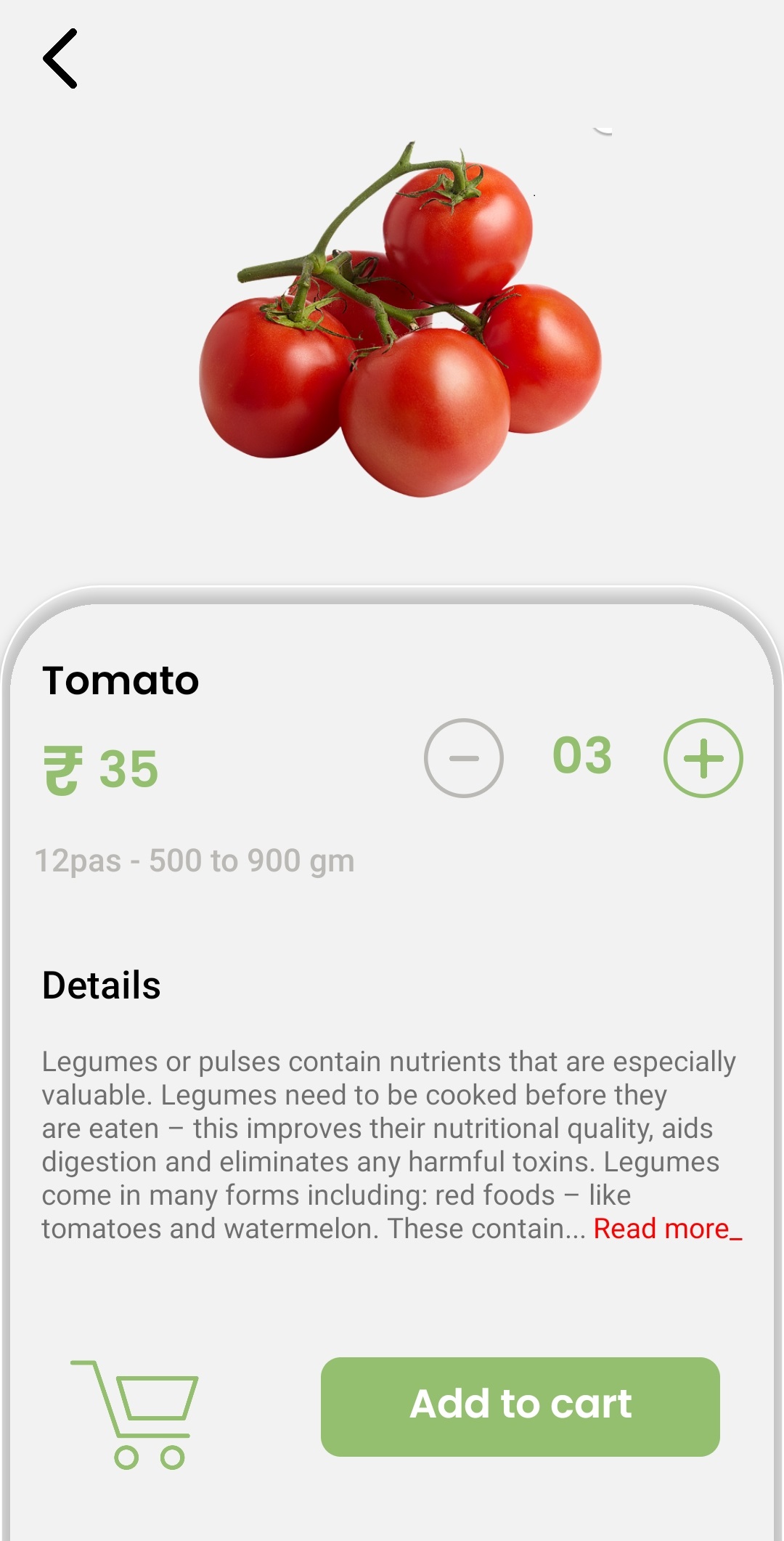The height and width of the screenshot is (1541, 784).
Task: Decrease the Tomato quantity by one
Action: click(x=464, y=757)
